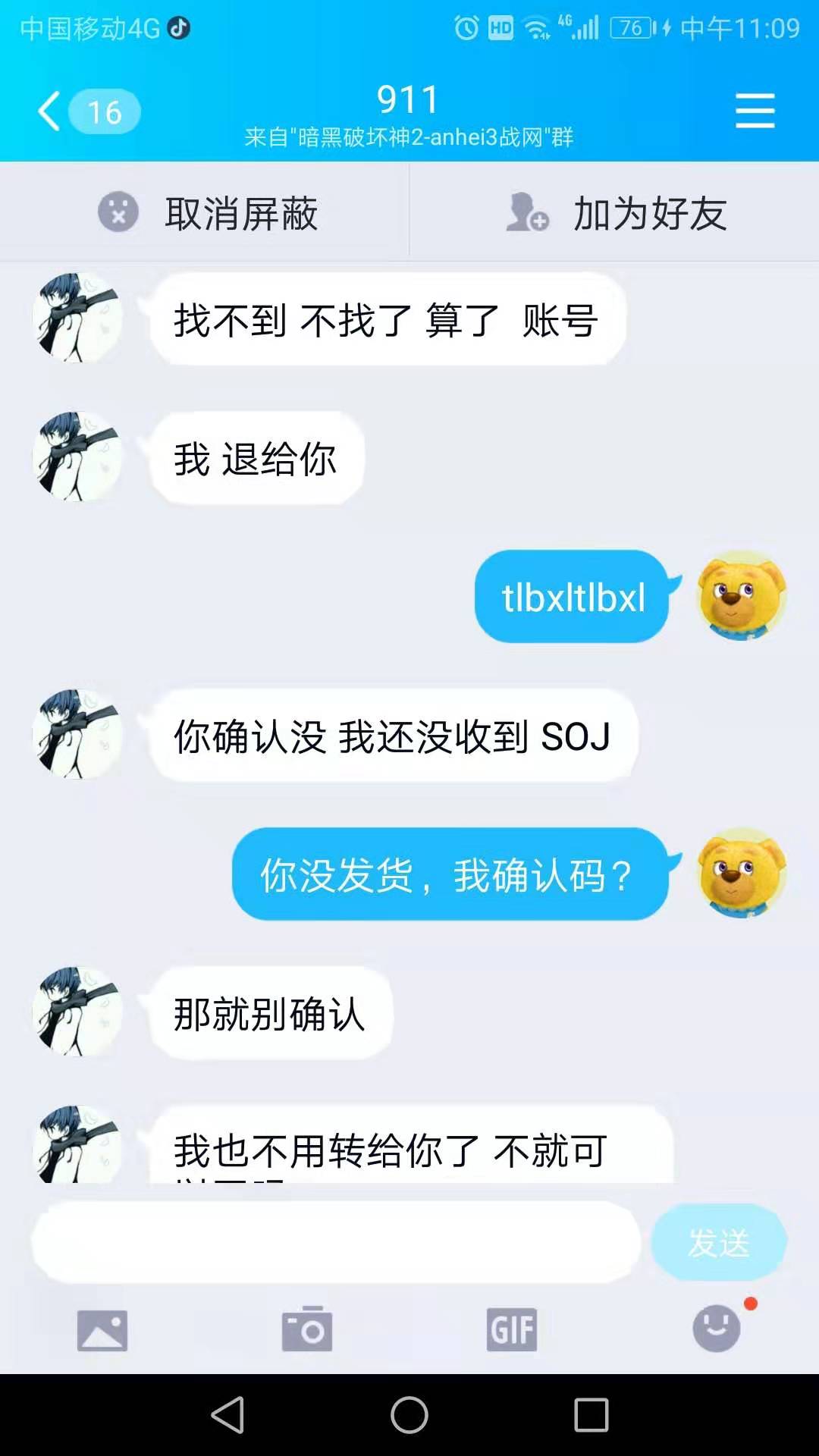The width and height of the screenshot is (819, 1456).
Task: Open the emoji panel
Action: [717, 1329]
